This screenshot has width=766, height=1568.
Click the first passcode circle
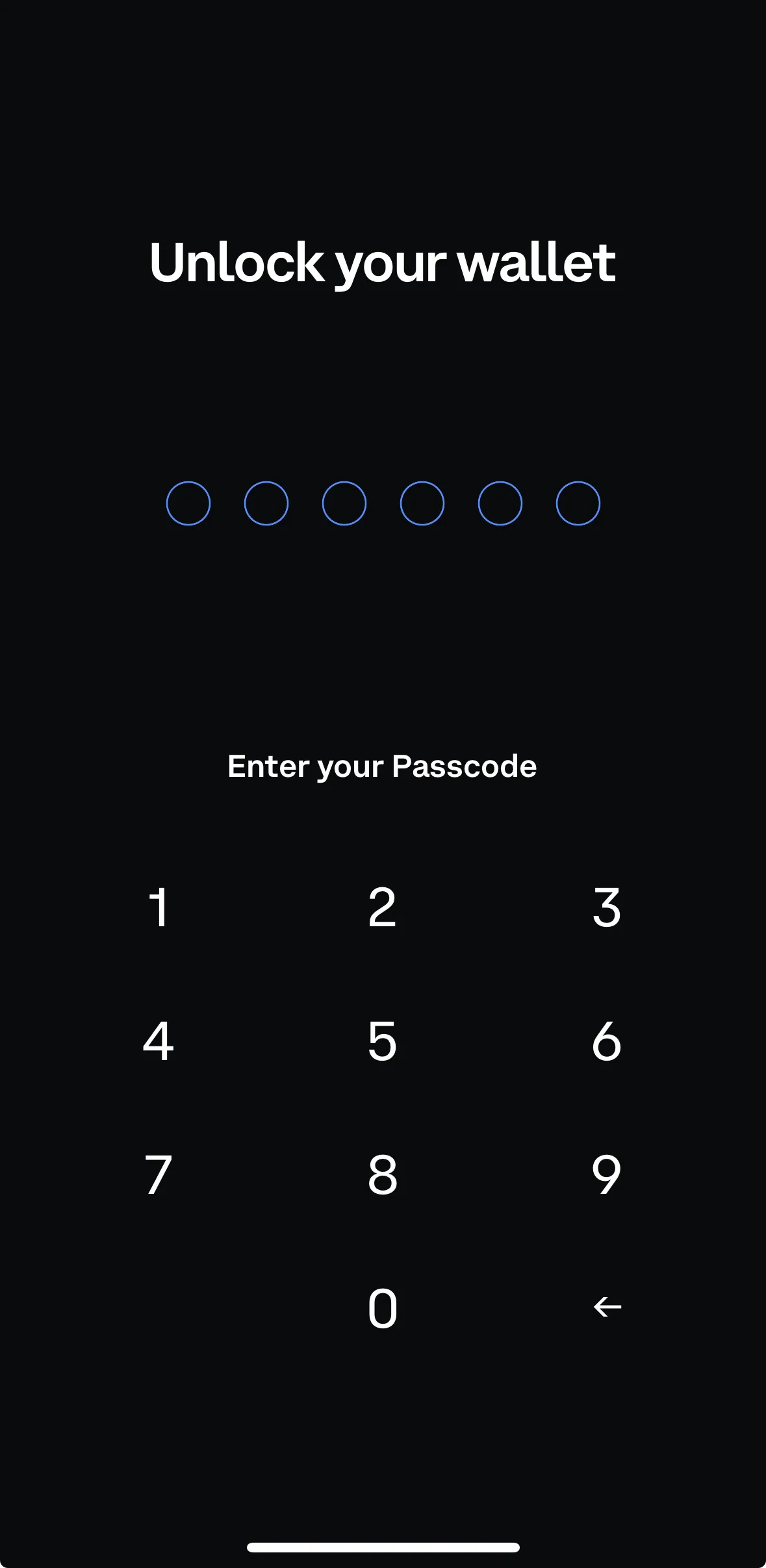(188, 503)
